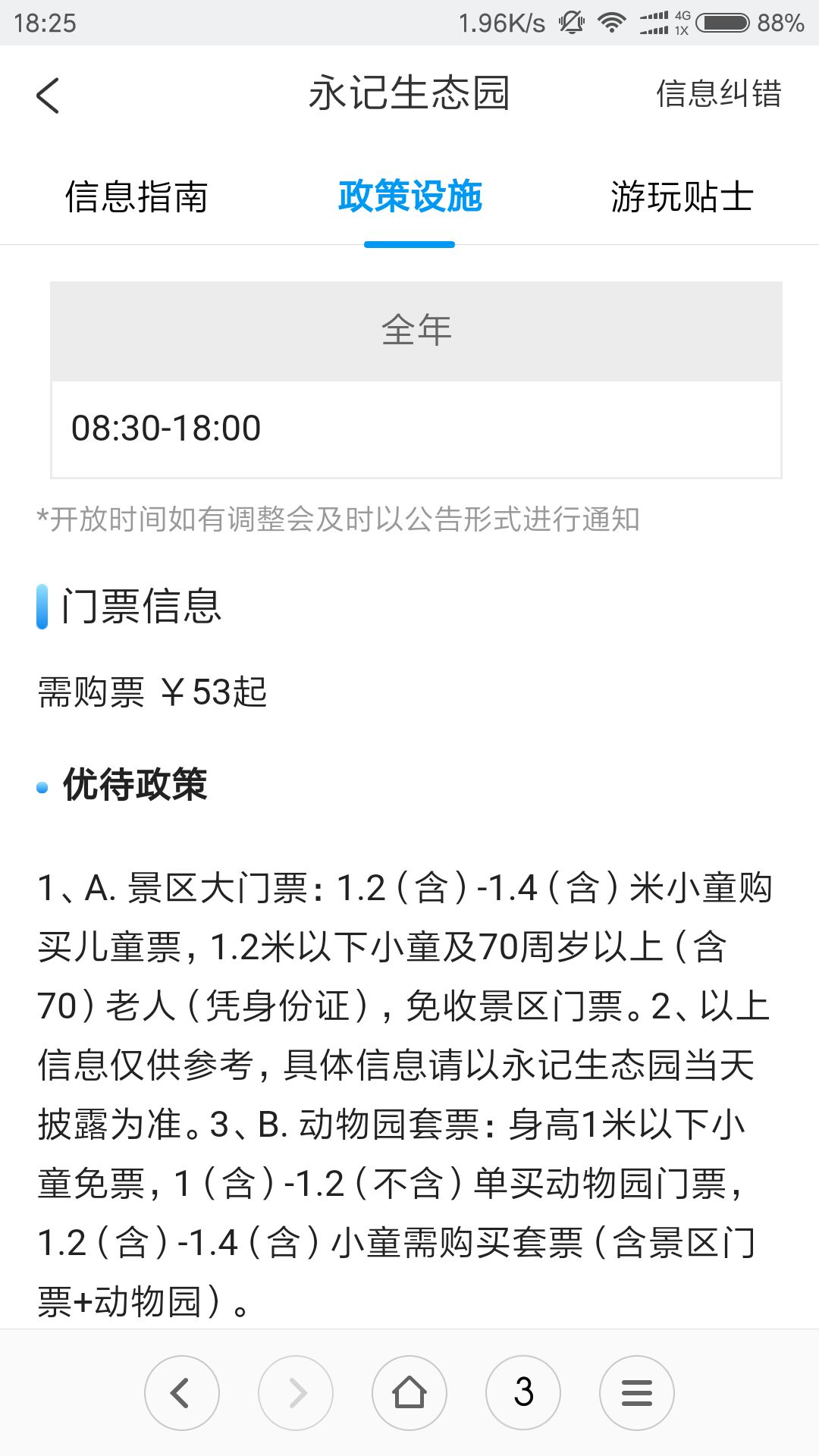Go to the browser home page
The width and height of the screenshot is (819, 1456).
[409, 1393]
